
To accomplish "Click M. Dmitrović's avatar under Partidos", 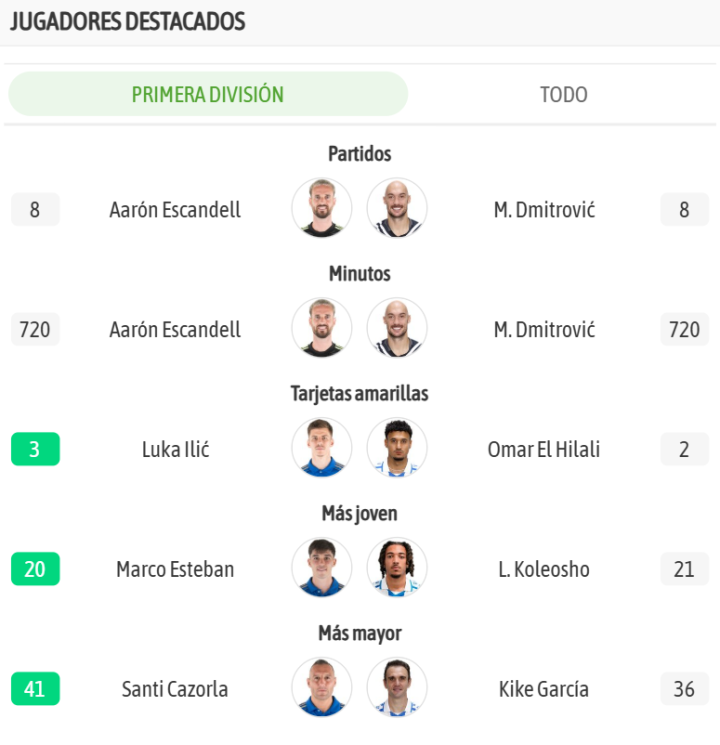I will point(397,208).
